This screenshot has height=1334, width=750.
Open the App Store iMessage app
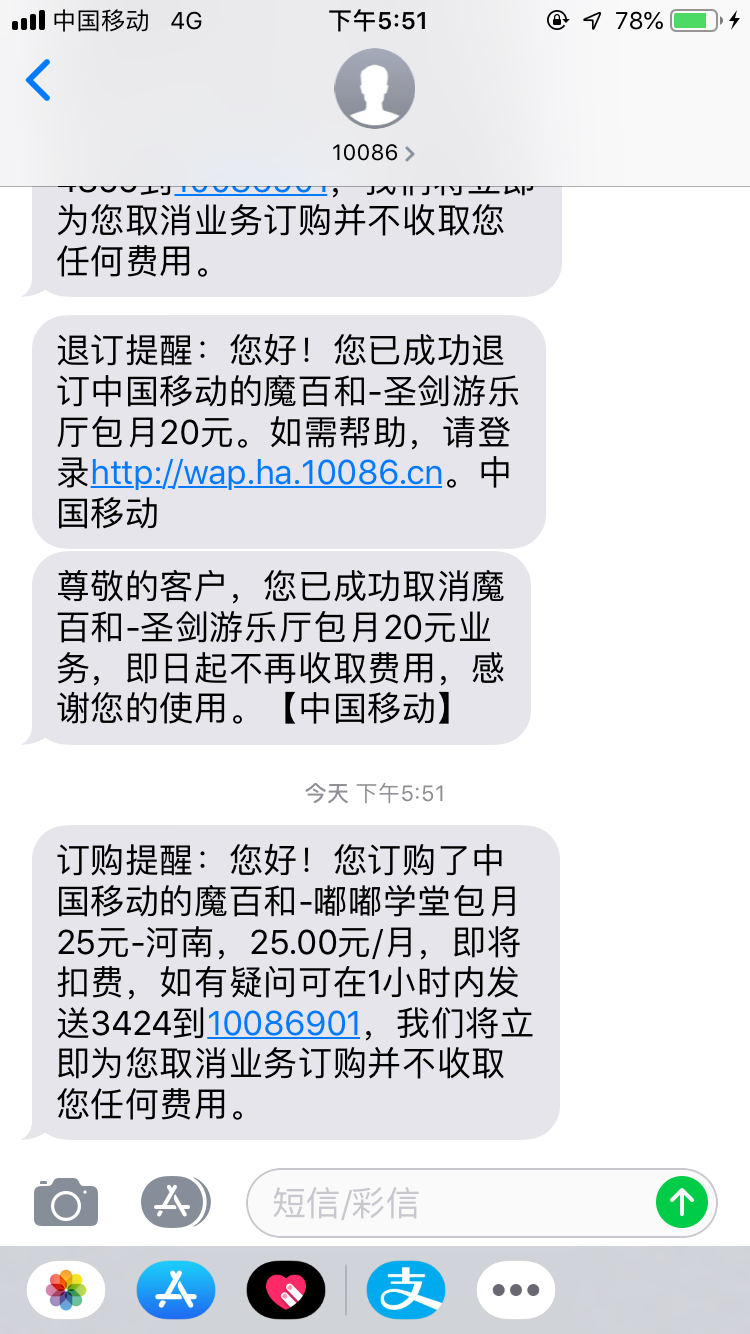(176, 1290)
